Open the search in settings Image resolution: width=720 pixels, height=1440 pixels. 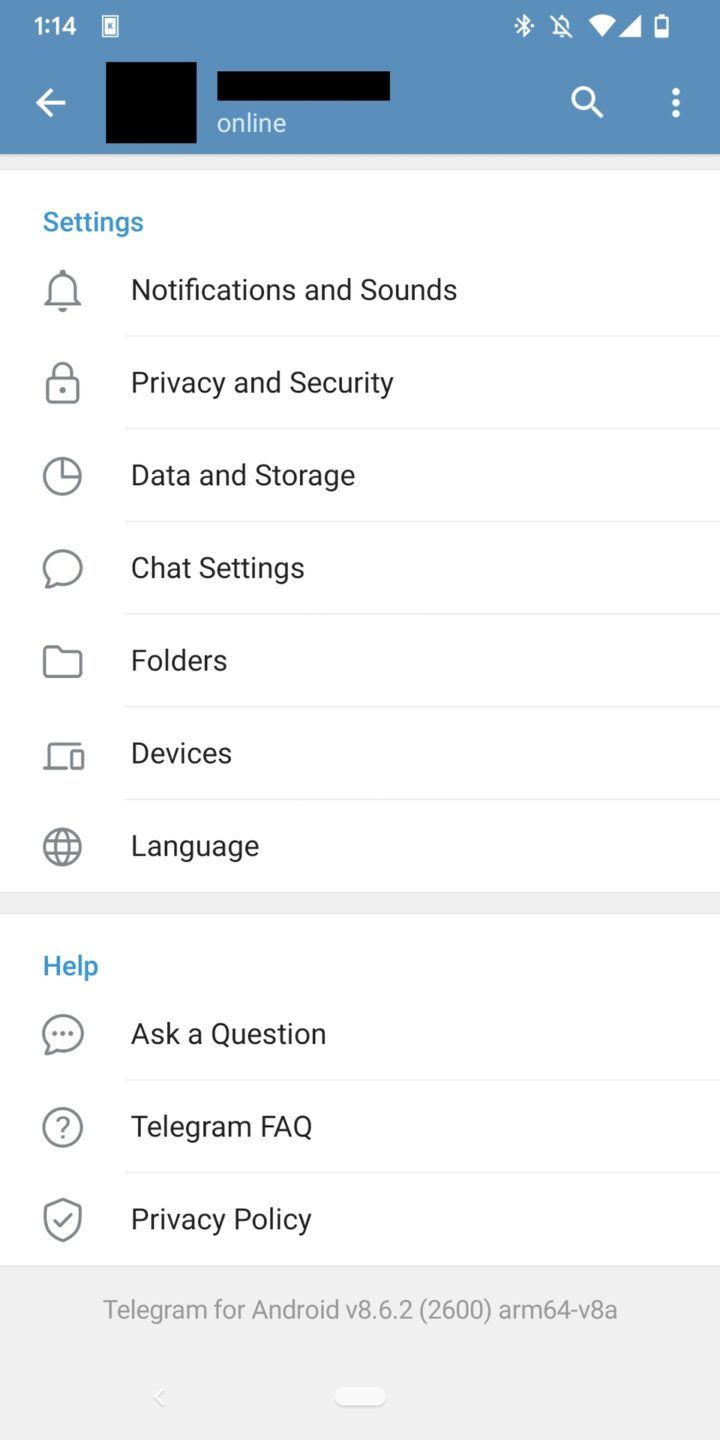(587, 102)
